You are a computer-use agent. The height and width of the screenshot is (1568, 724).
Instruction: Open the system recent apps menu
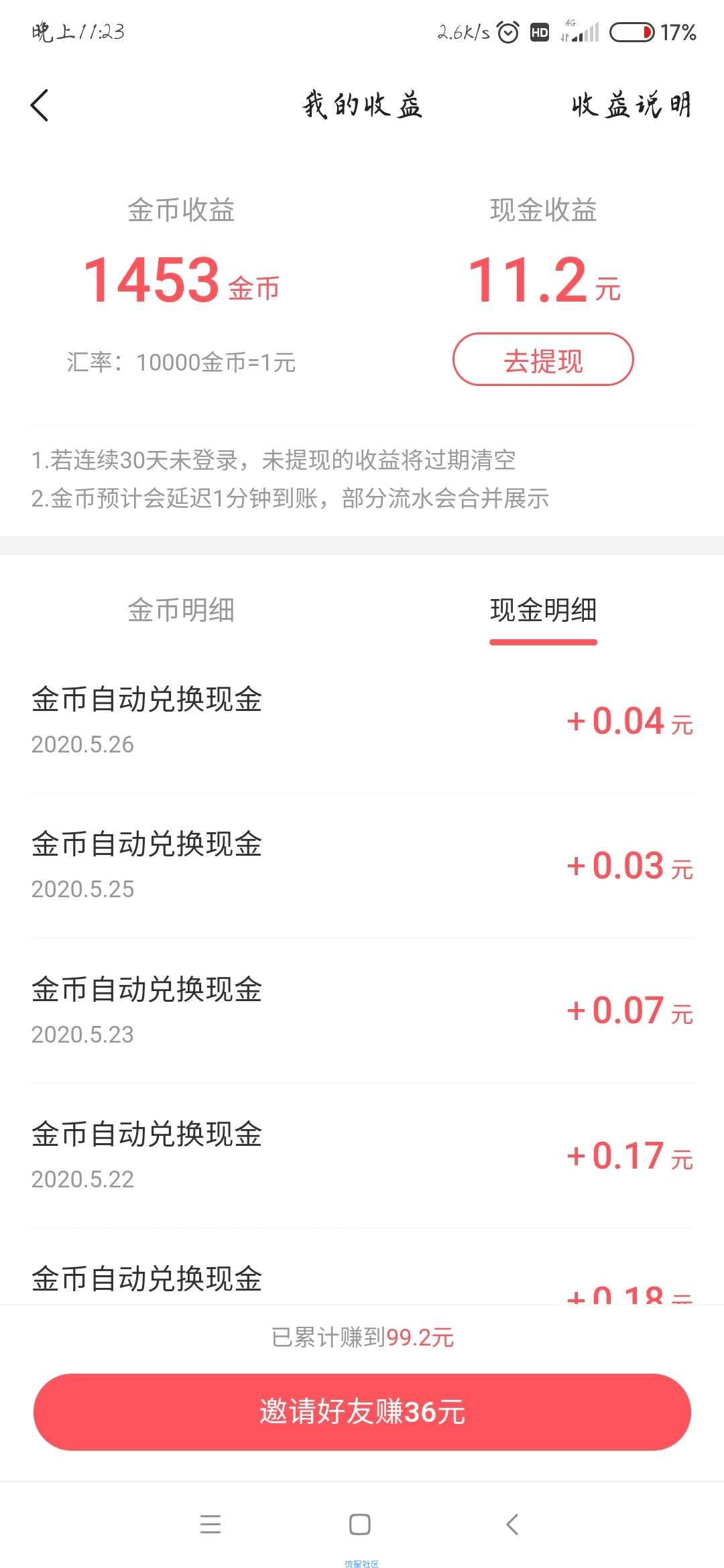[210, 1524]
